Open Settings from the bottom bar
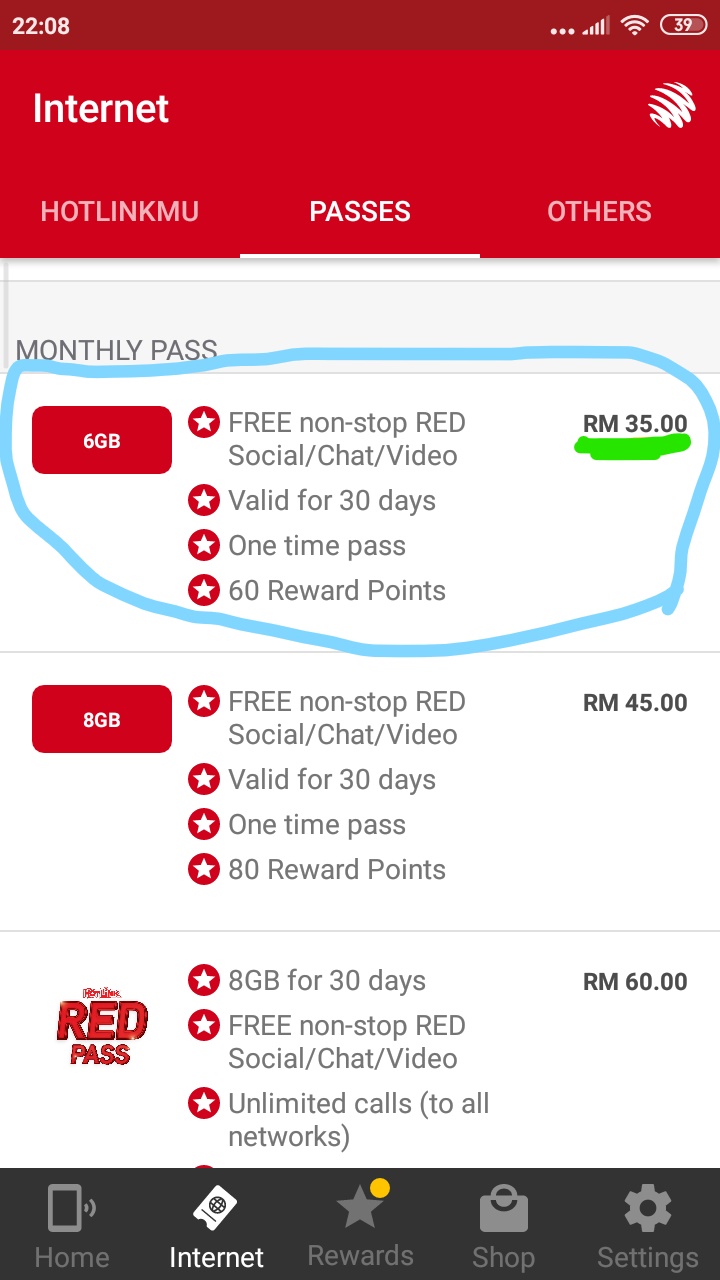Screen dimensions: 720x1280 click(x=647, y=1225)
